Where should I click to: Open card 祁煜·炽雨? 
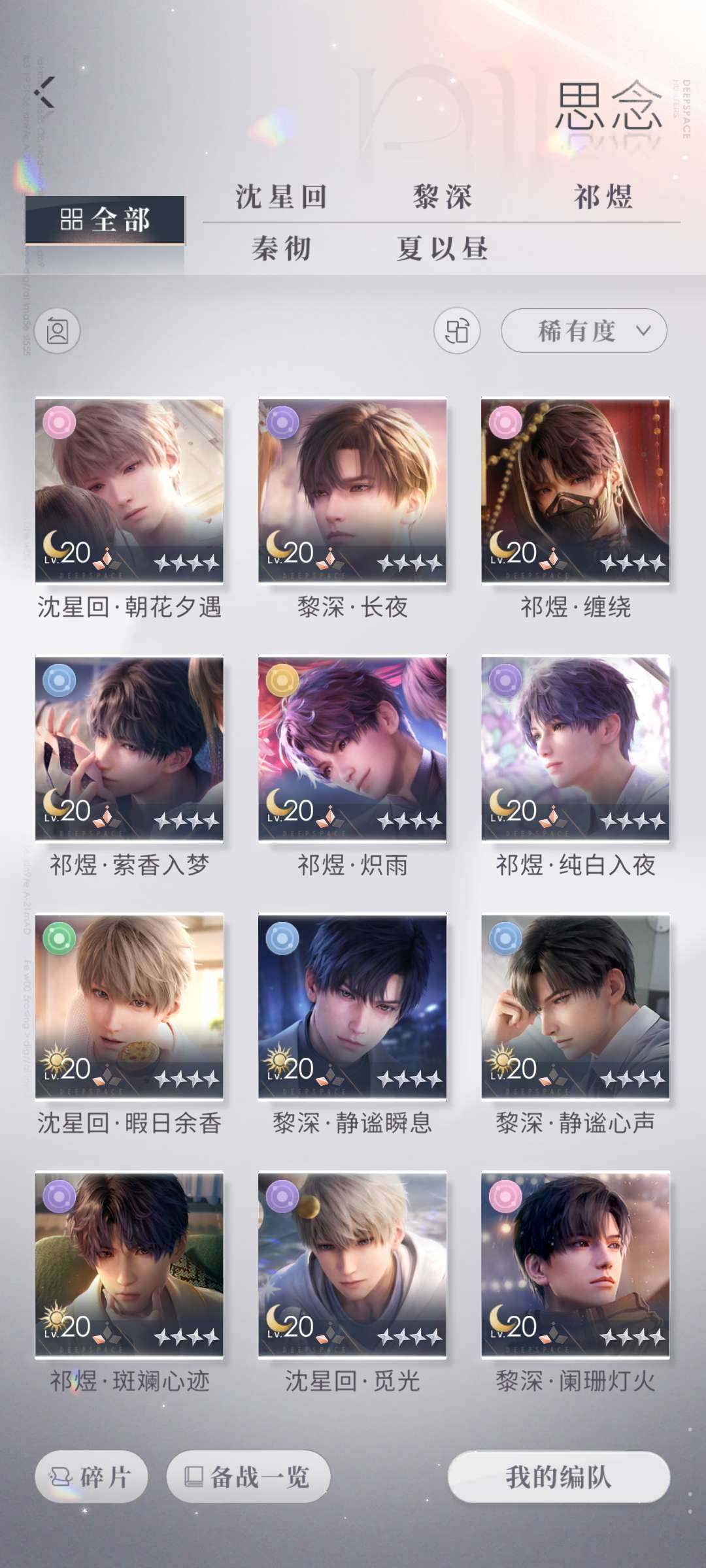coord(352,749)
